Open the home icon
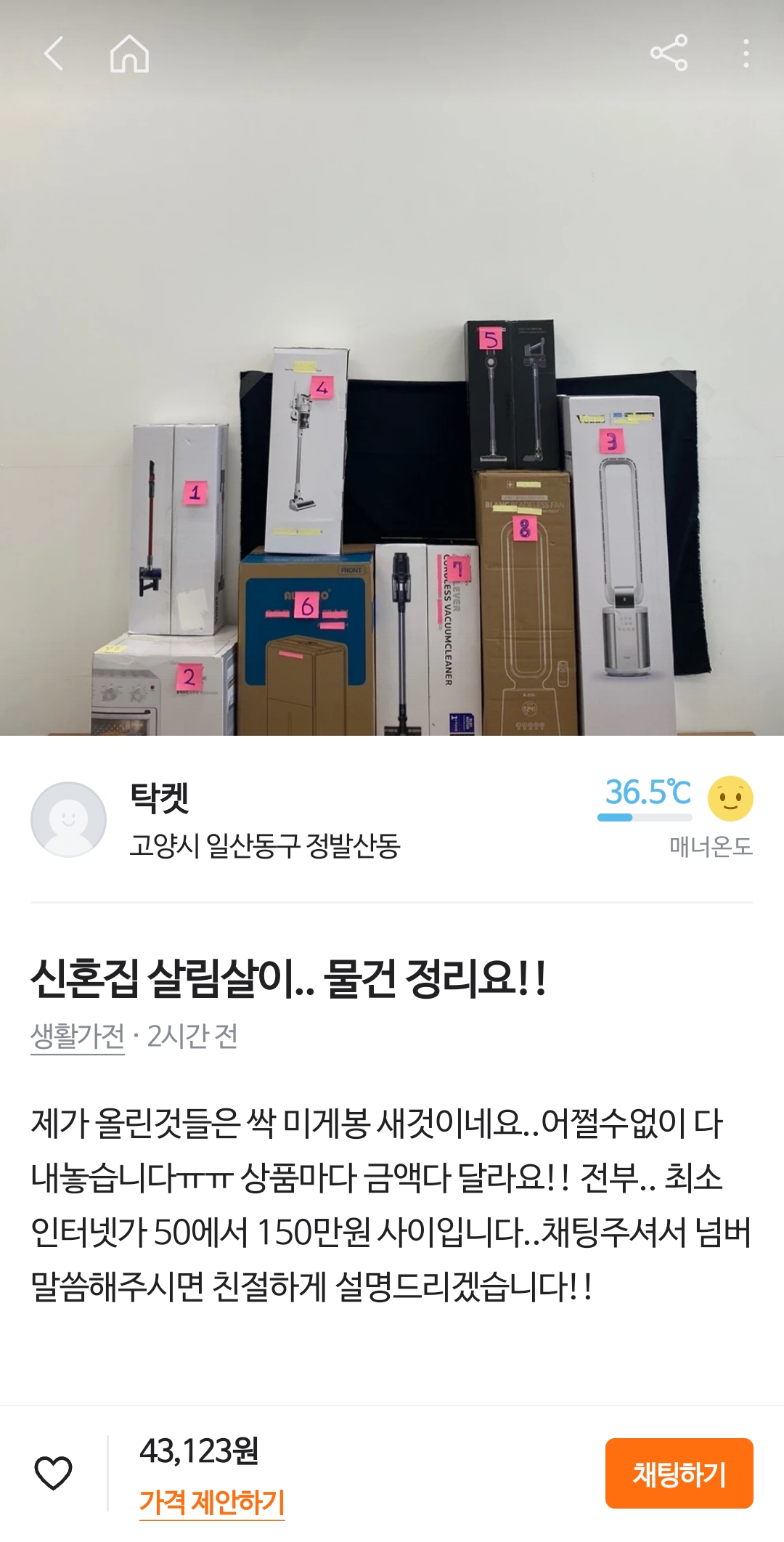784x1542 pixels. click(x=129, y=54)
